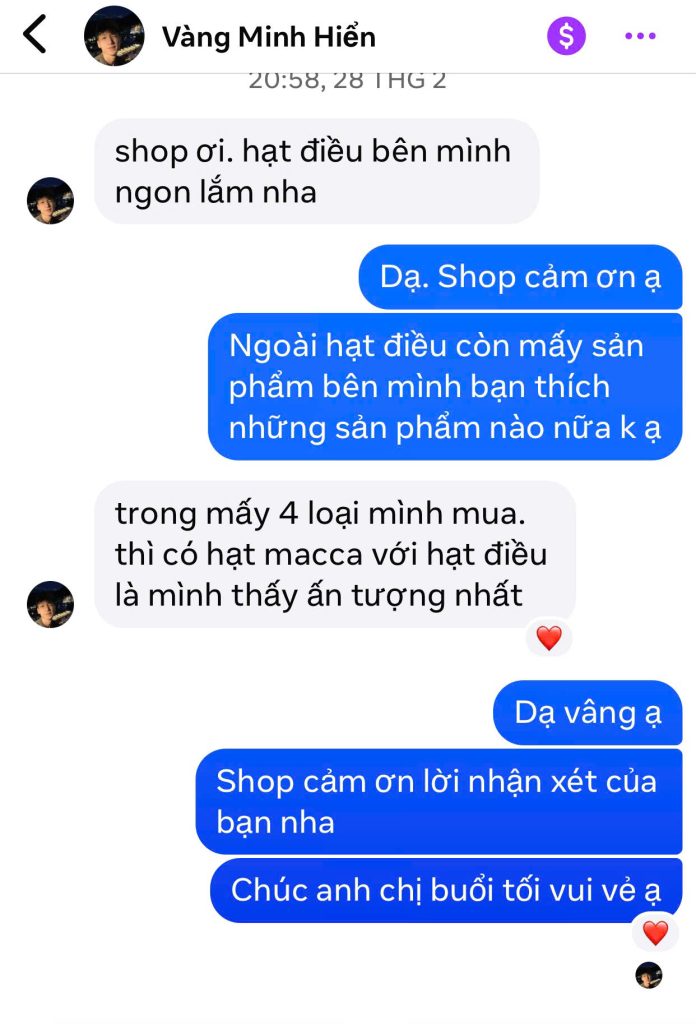
Task: Tap the sender avatar beside the hạt điều message
Action: pyautogui.click(x=50, y=200)
